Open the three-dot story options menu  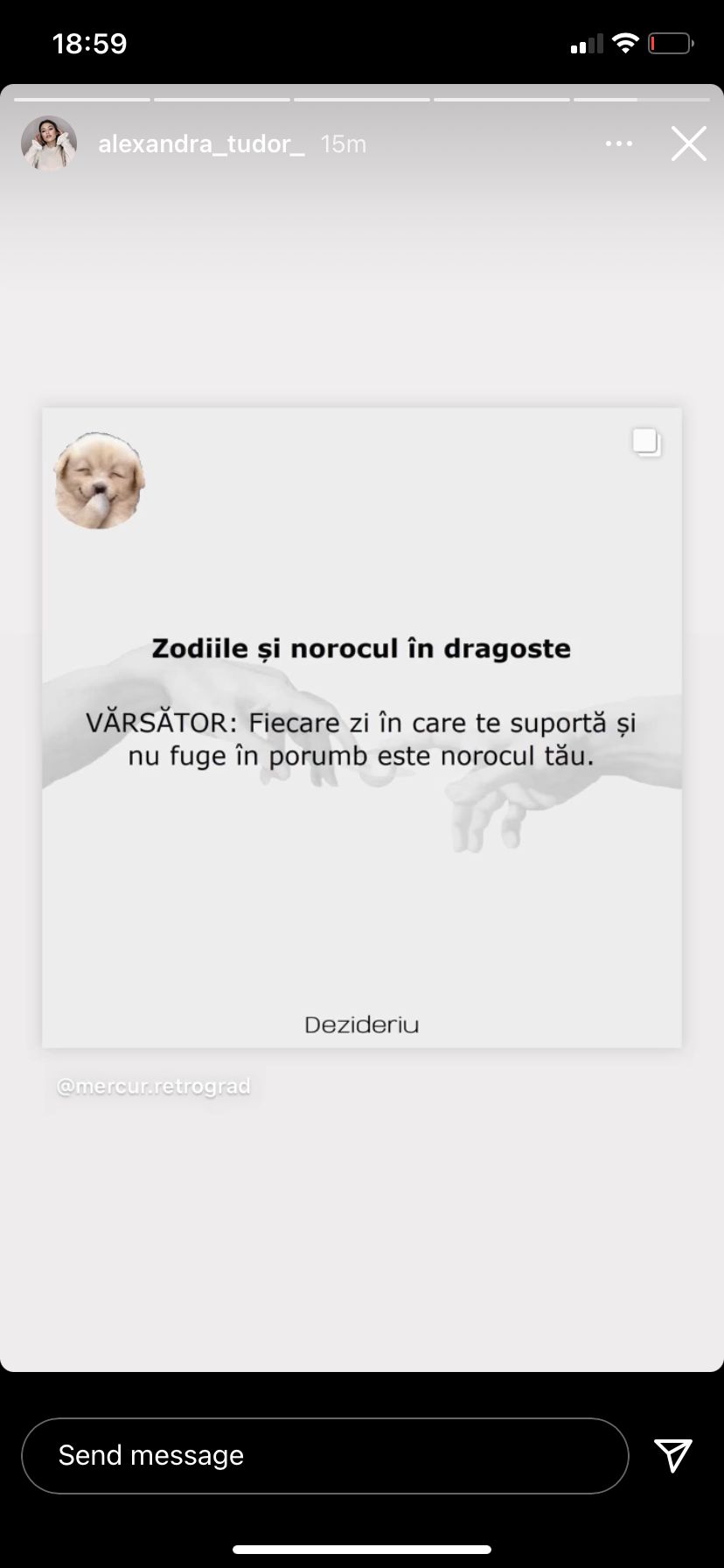click(x=618, y=143)
